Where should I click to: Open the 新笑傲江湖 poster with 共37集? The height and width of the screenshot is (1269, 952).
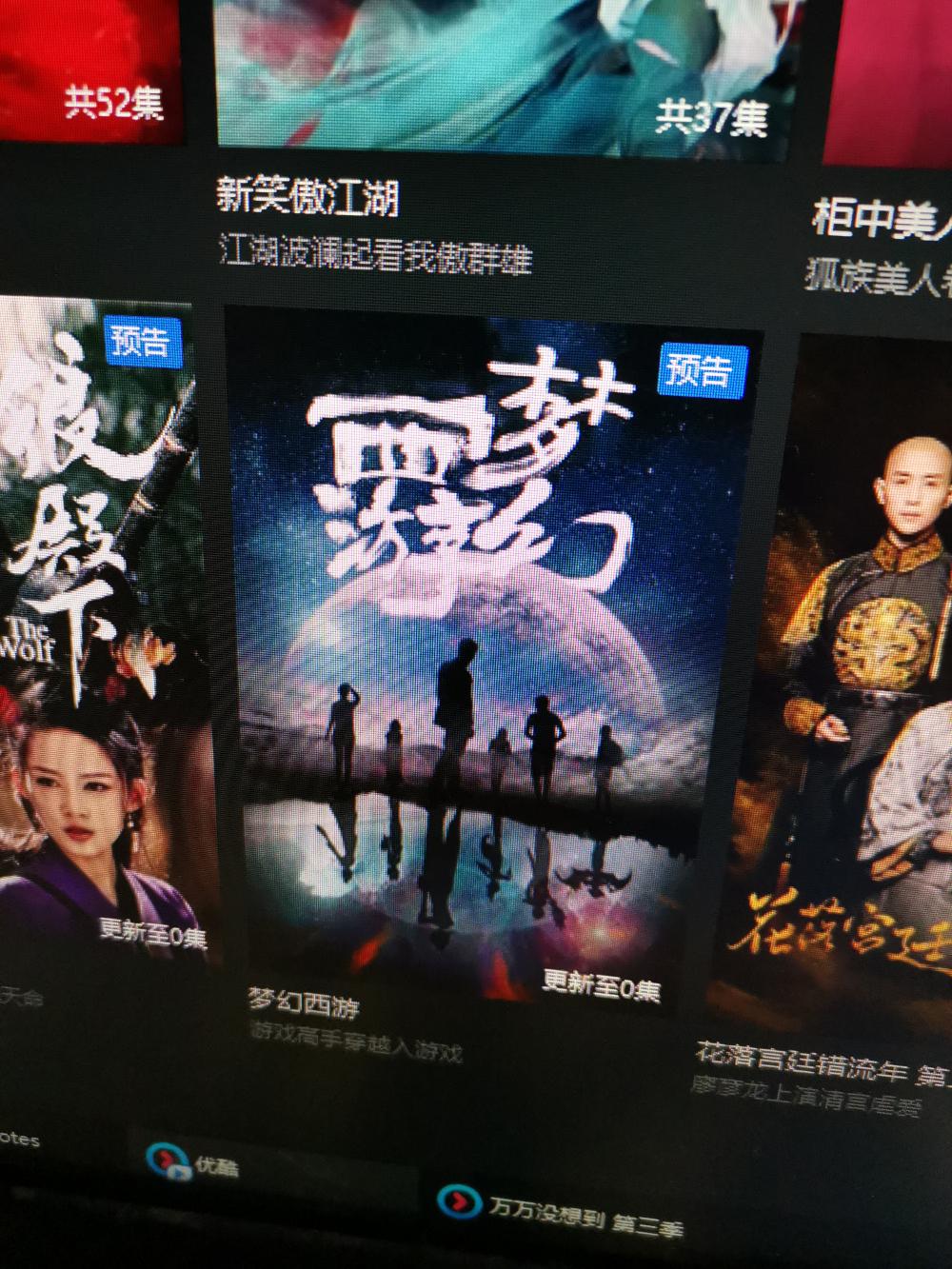tap(505, 76)
